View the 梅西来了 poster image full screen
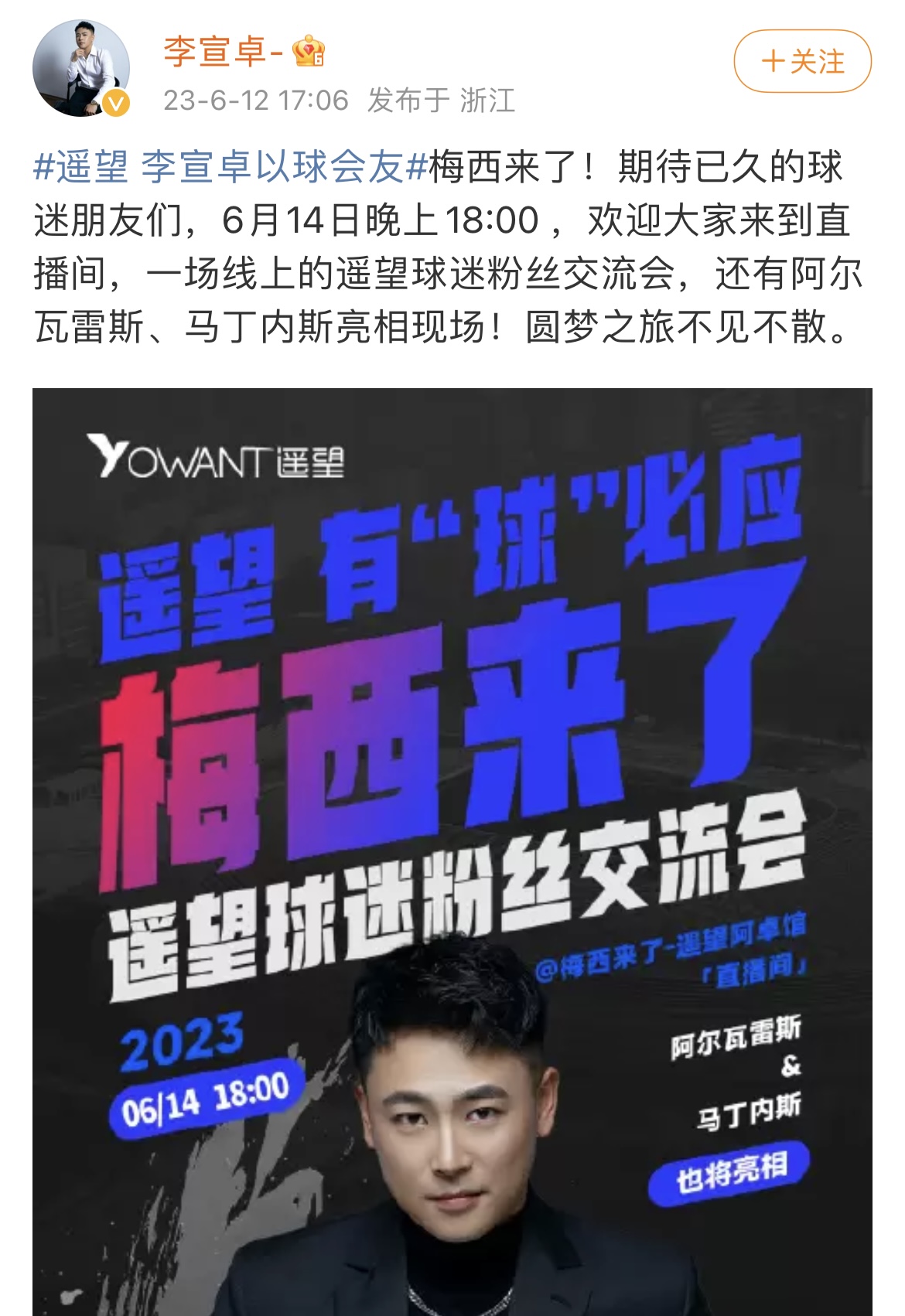The image size is (905, 1316). [452, 851]
